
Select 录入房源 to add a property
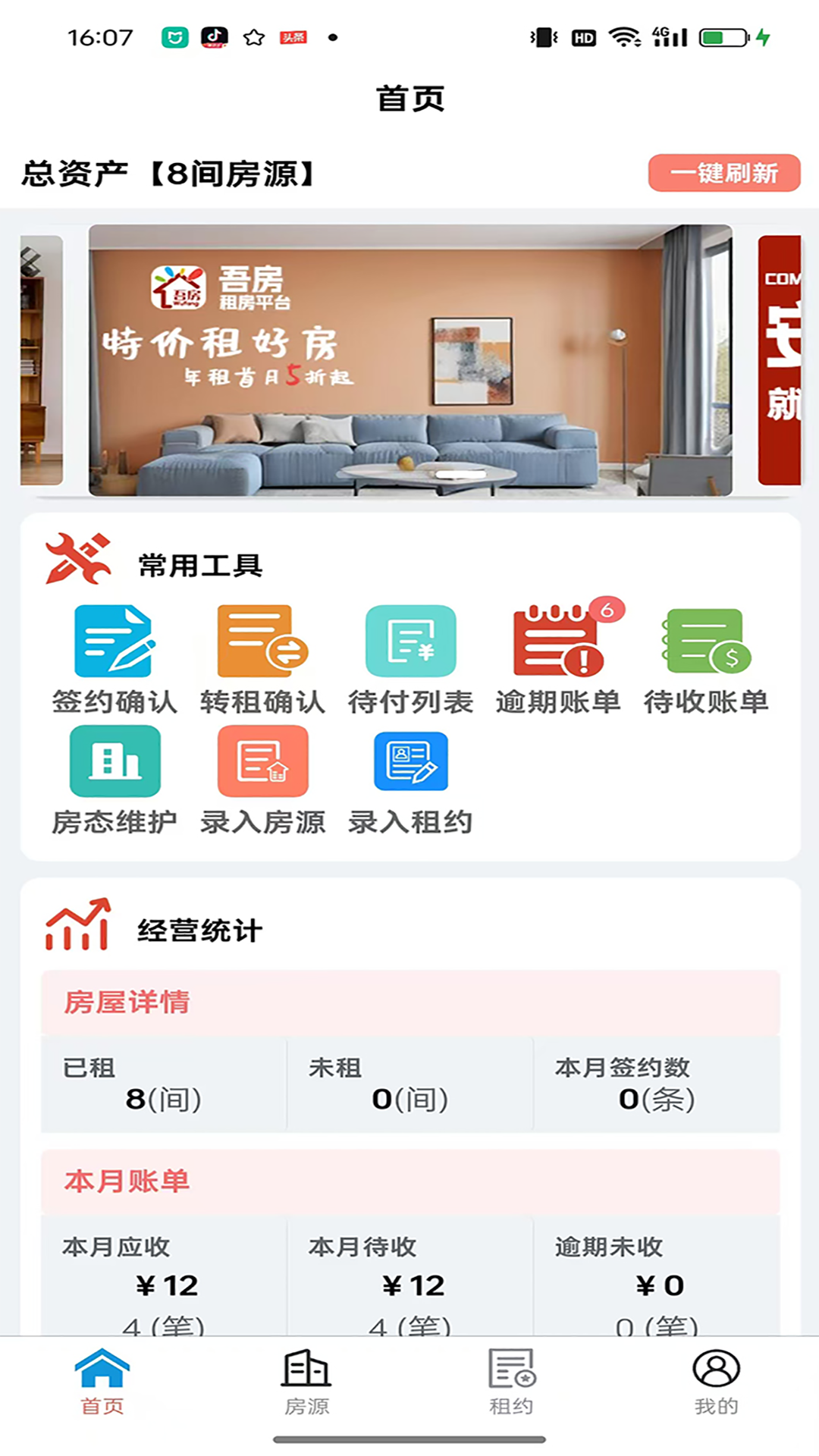coord(262,779)
